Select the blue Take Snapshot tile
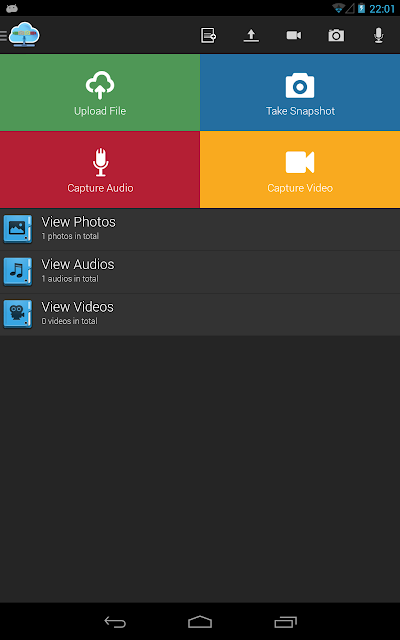Viewport: 400px width, 640px height. 300,92
